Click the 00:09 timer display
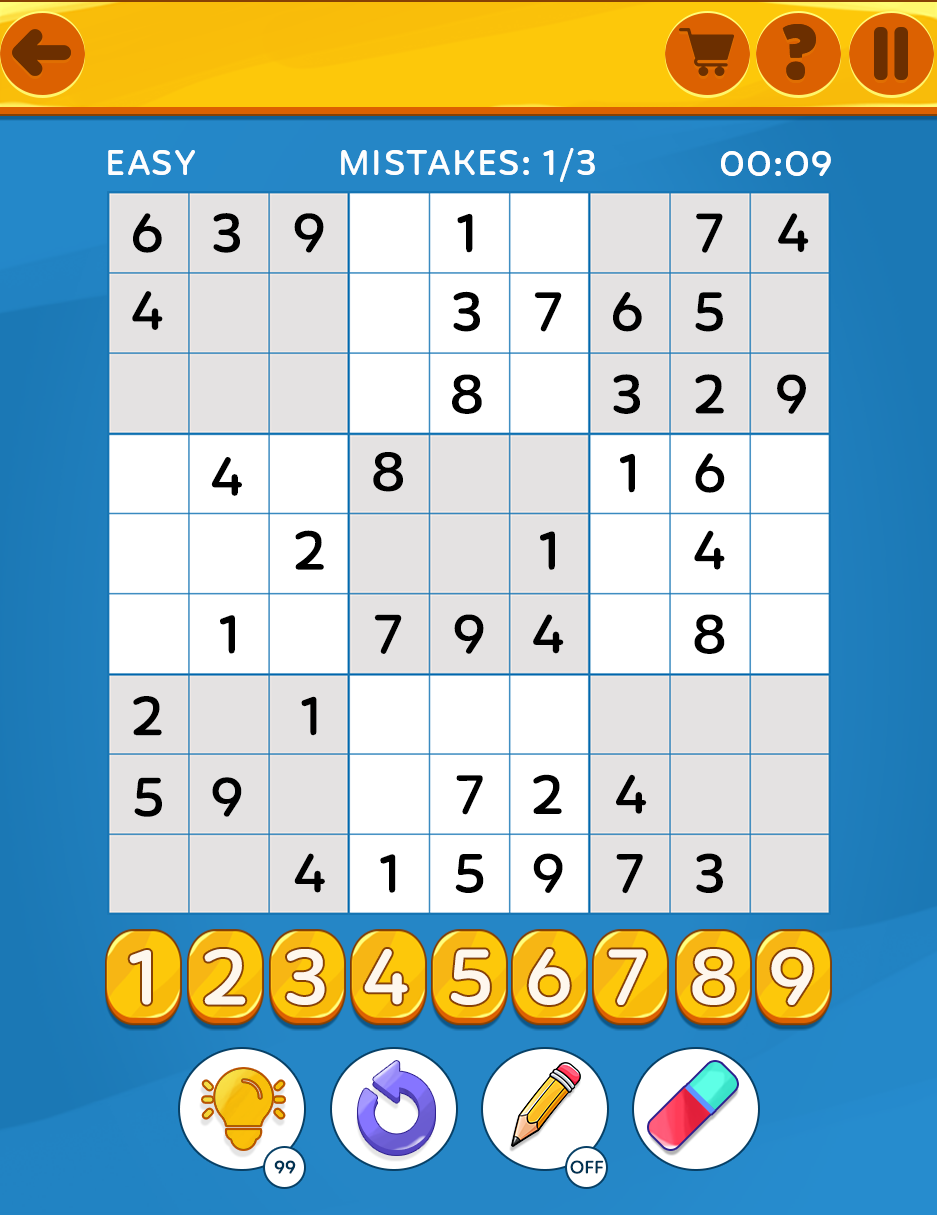 [x=777, y=163]
